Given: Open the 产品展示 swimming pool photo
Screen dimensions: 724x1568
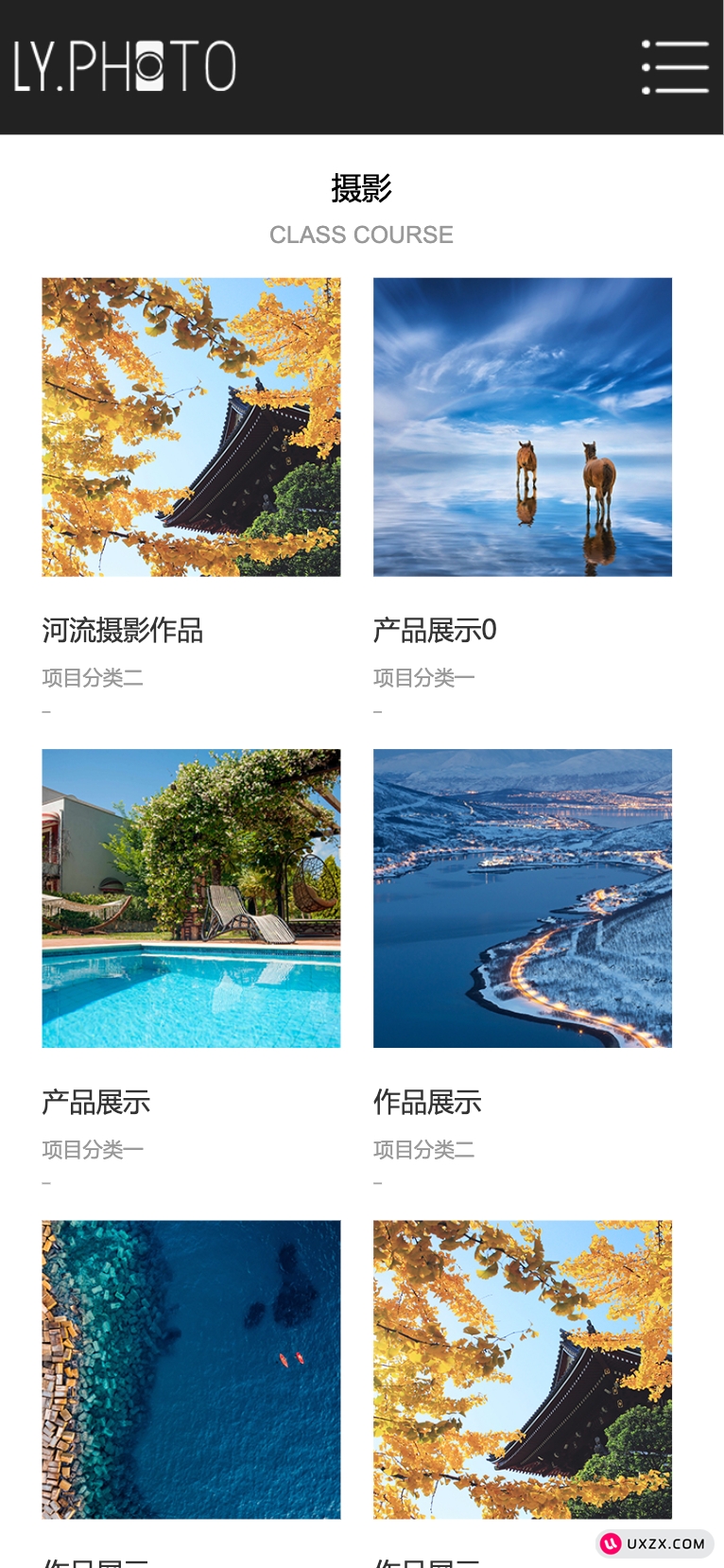Looking at the screenshot, I should (x=191, y=897).
